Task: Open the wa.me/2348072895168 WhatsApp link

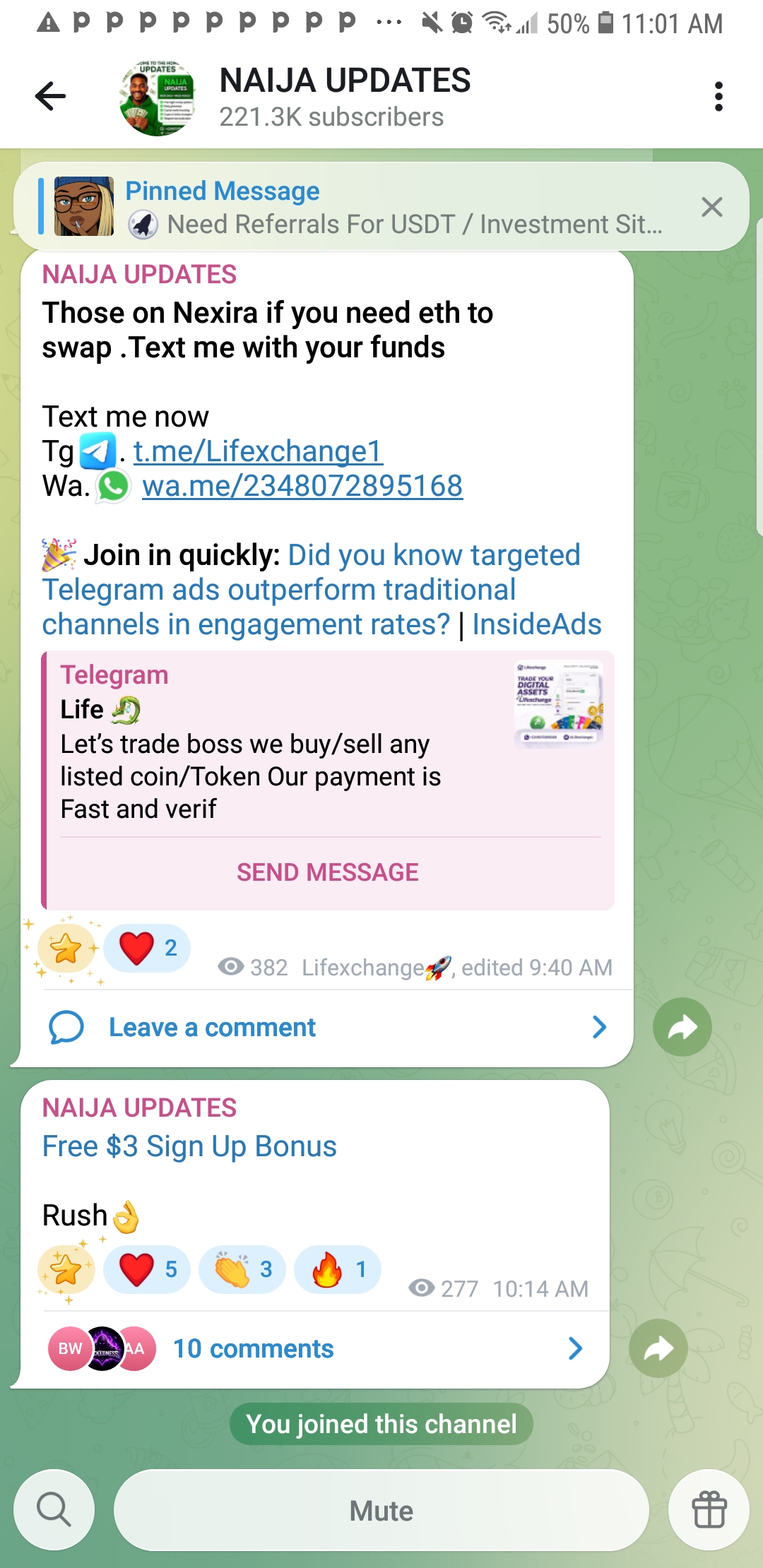Action: (302, 486)
